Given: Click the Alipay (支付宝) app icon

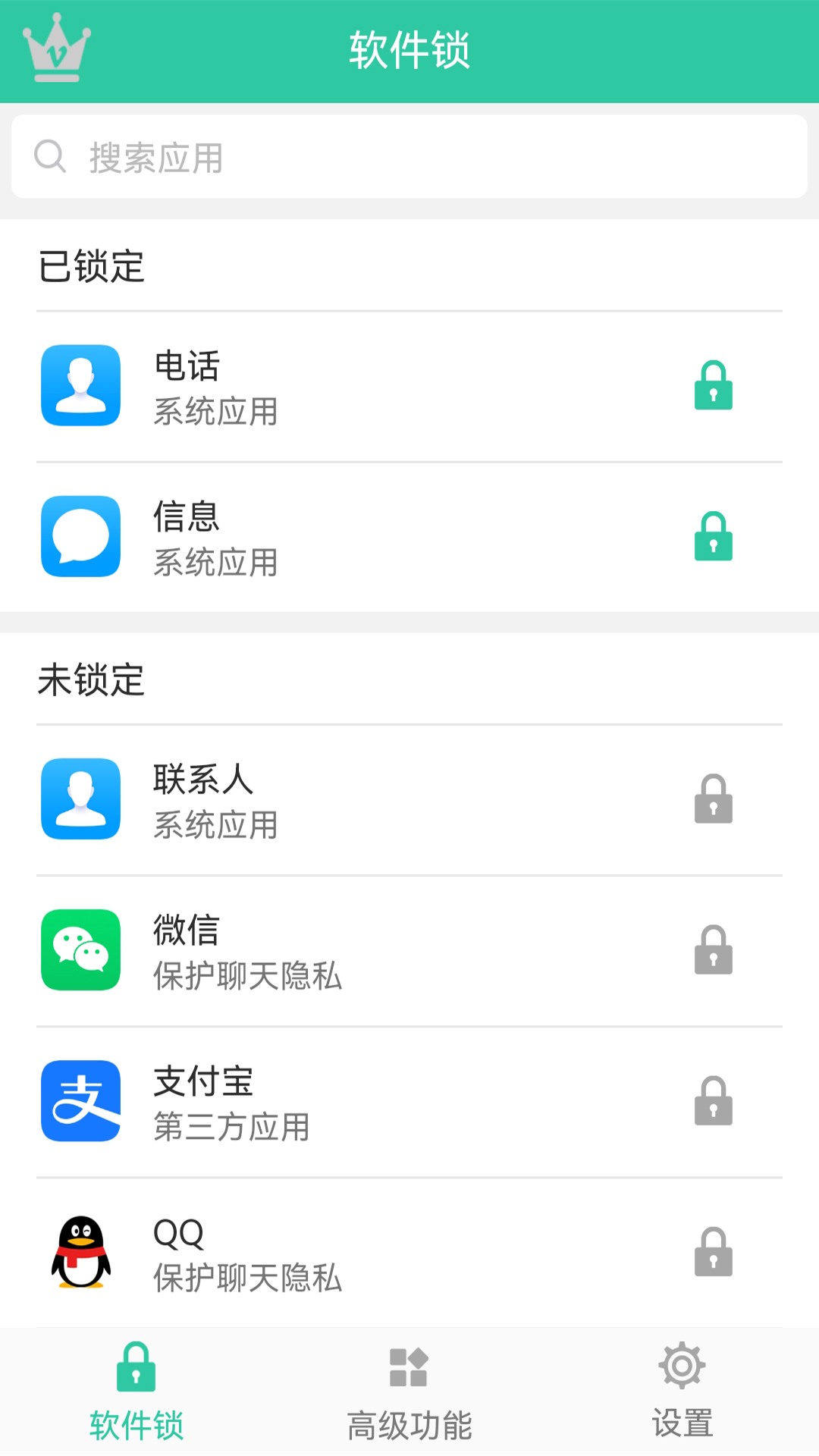Looking at the screenshot, I should (80, 1102).
